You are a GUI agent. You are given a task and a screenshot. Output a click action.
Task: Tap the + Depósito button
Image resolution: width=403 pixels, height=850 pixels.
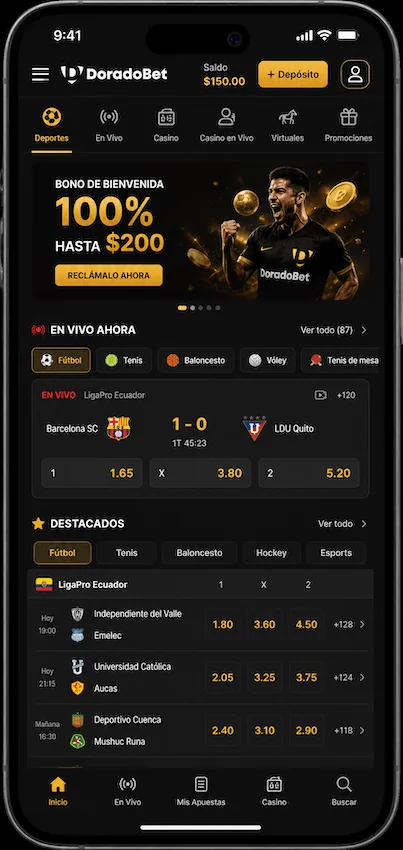pyautogui.click(x=293, y=74)
